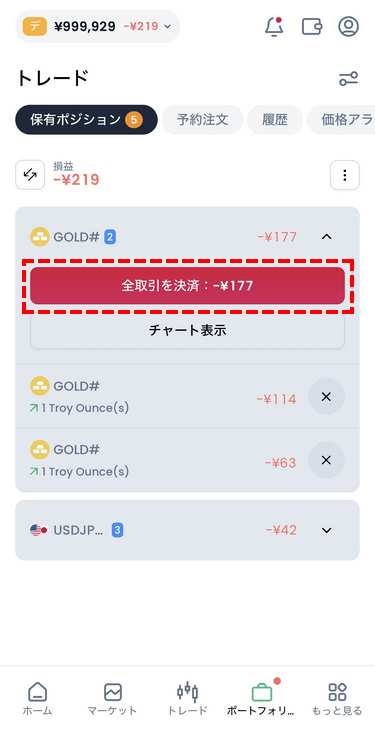Collapse the GOLD# positions group
Image resolution: width=375 pixels, height=746 pixels.
pos(326,236)
